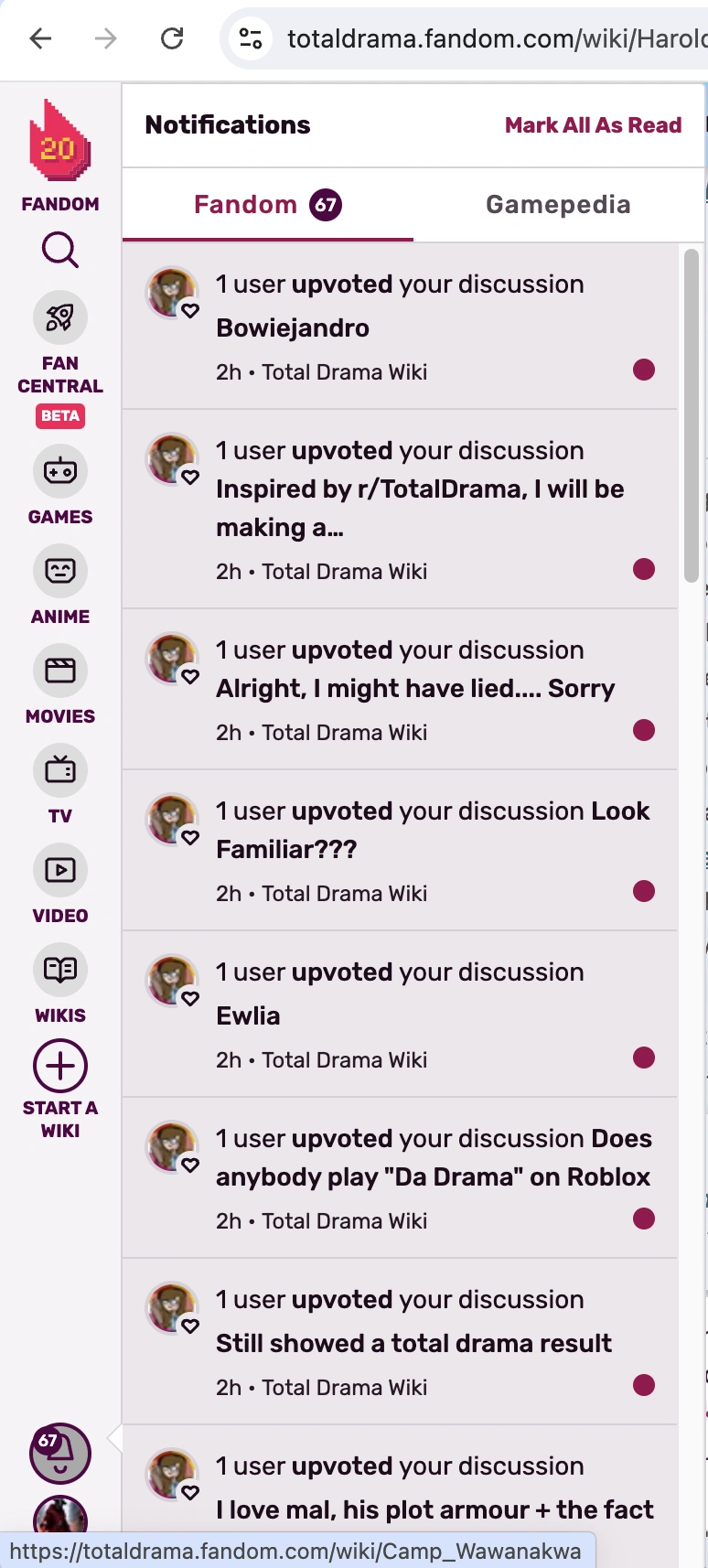This screenshot has width=708, height=1568.
Task: Open the Ewlia upvote notification
Action: coord(400,1015)
